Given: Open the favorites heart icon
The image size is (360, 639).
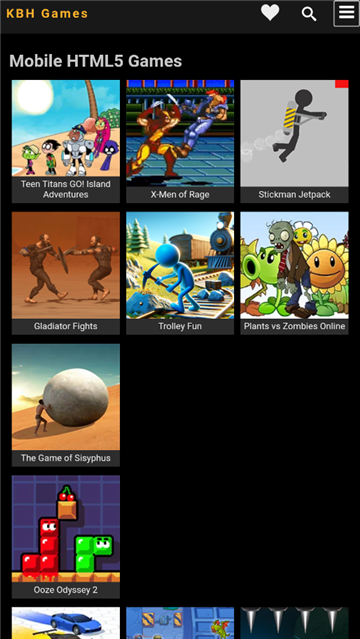Looking at the screenshot, I should click(270, 13).
